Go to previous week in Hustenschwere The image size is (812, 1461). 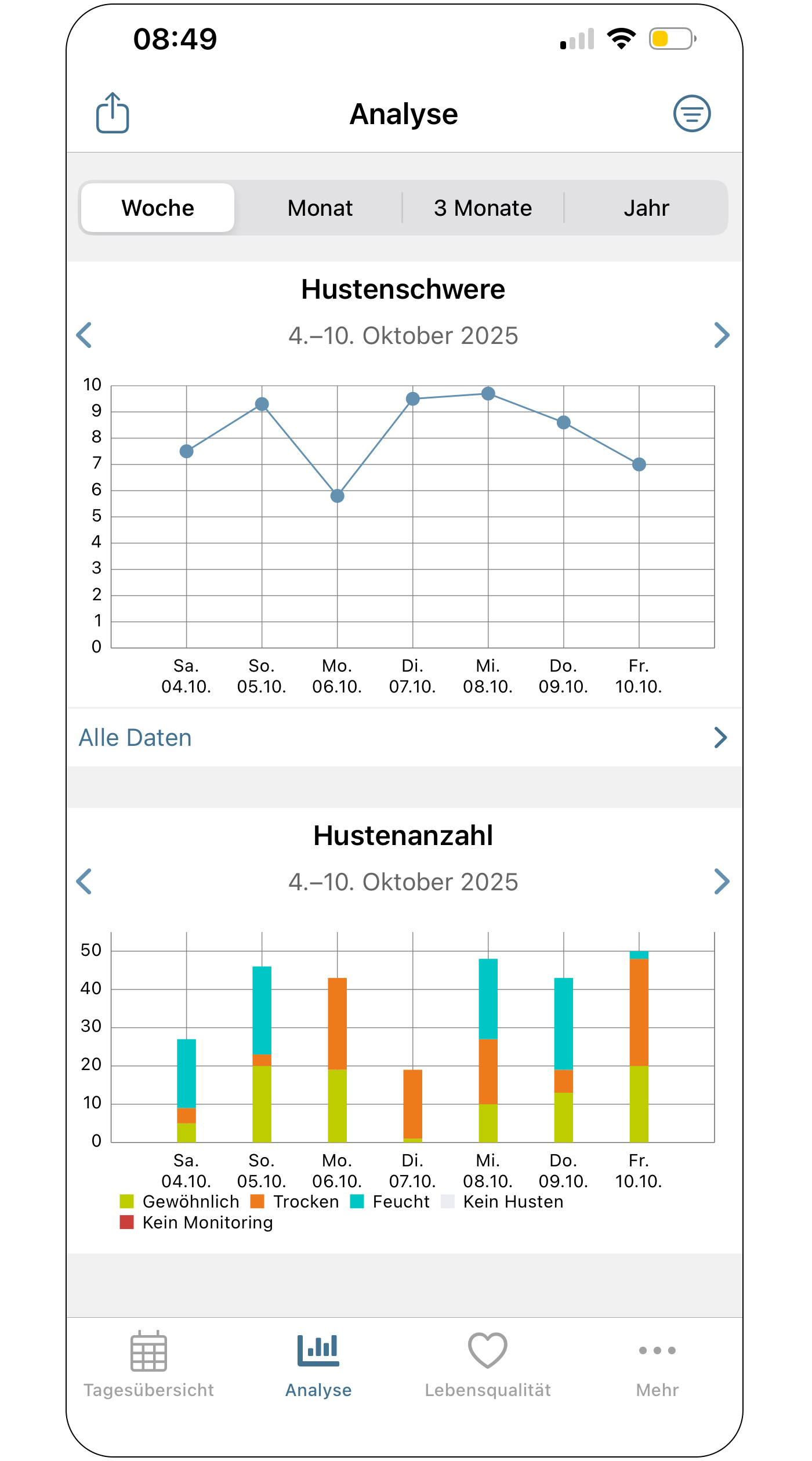(85, 335)
